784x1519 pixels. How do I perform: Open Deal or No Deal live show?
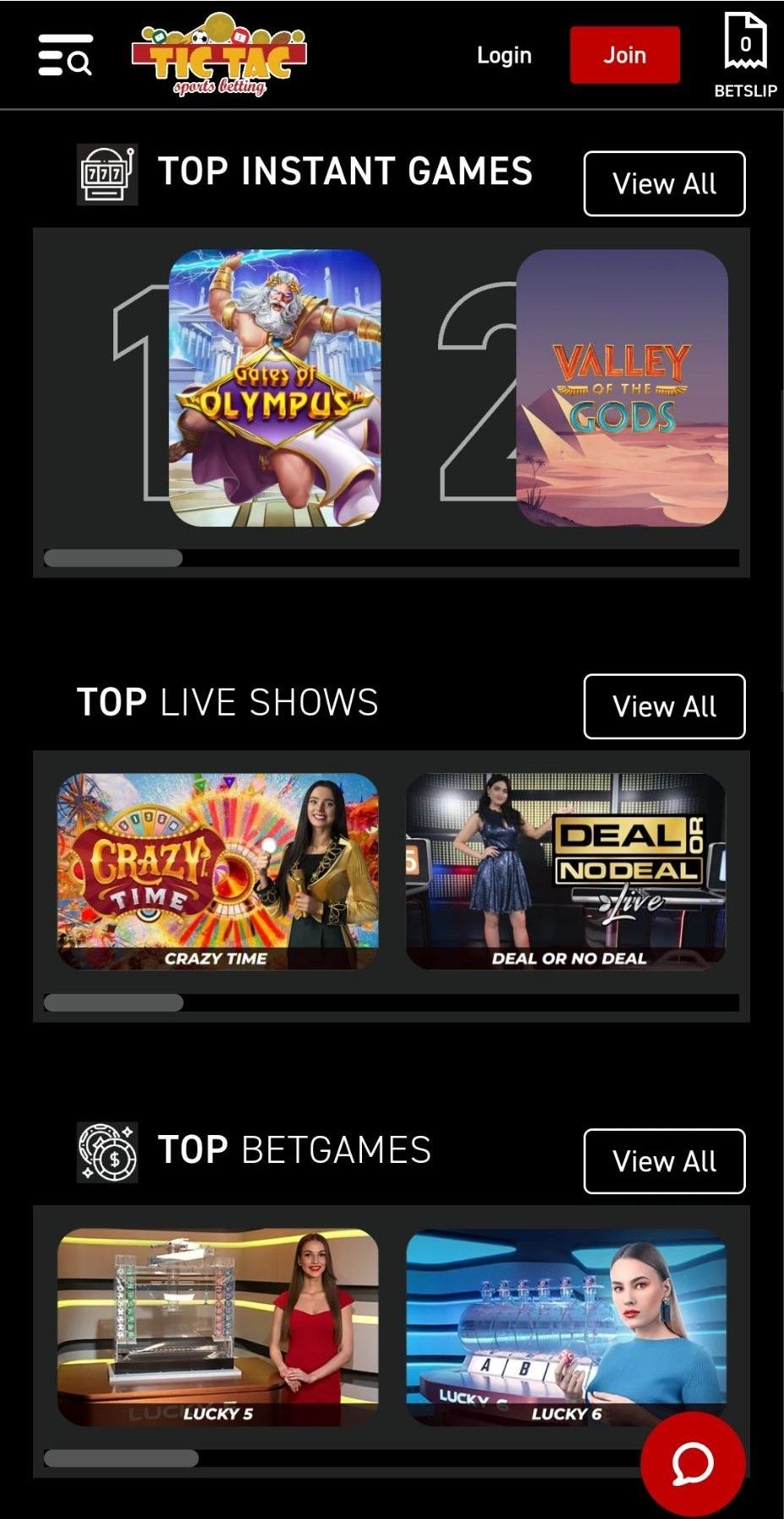click(566, 871)
